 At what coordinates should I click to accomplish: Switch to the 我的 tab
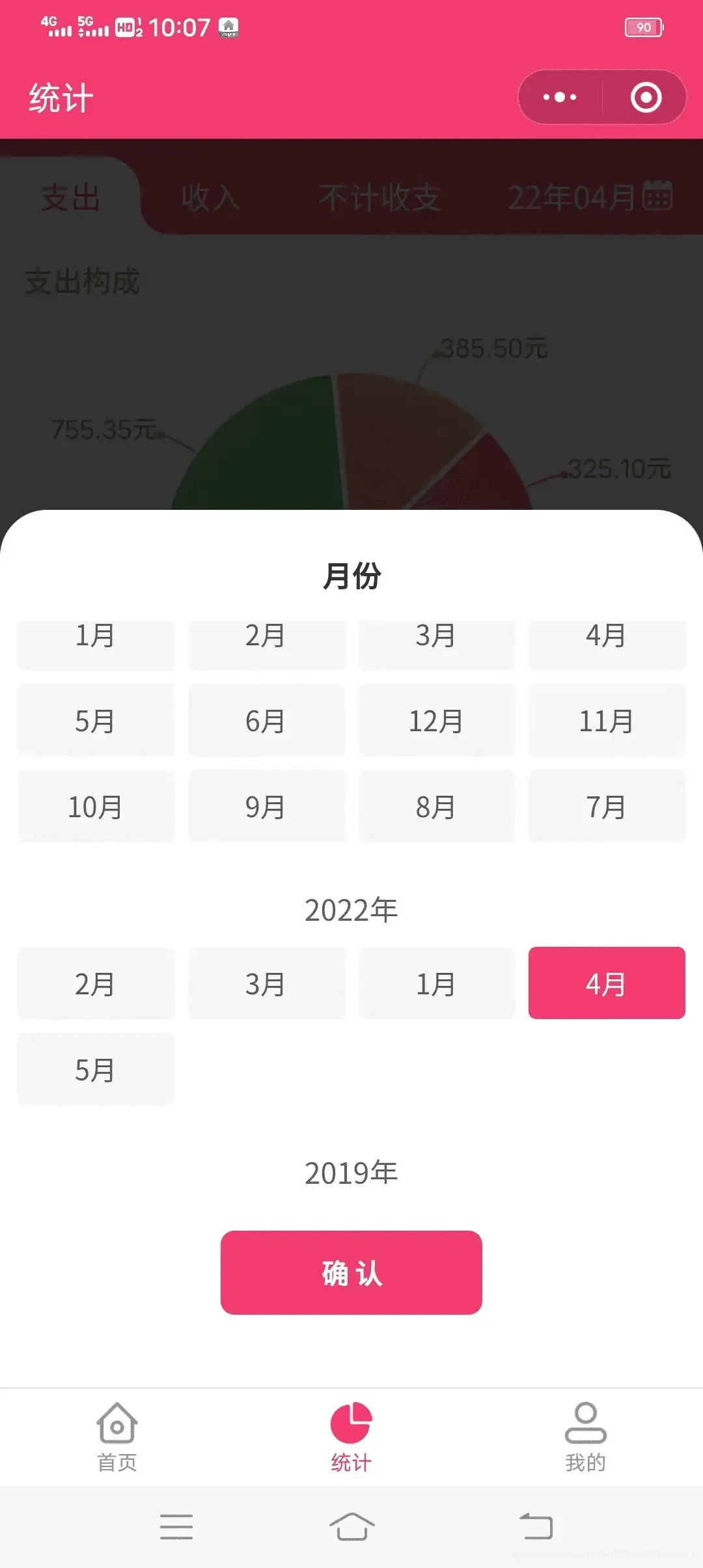point(585,1436)
